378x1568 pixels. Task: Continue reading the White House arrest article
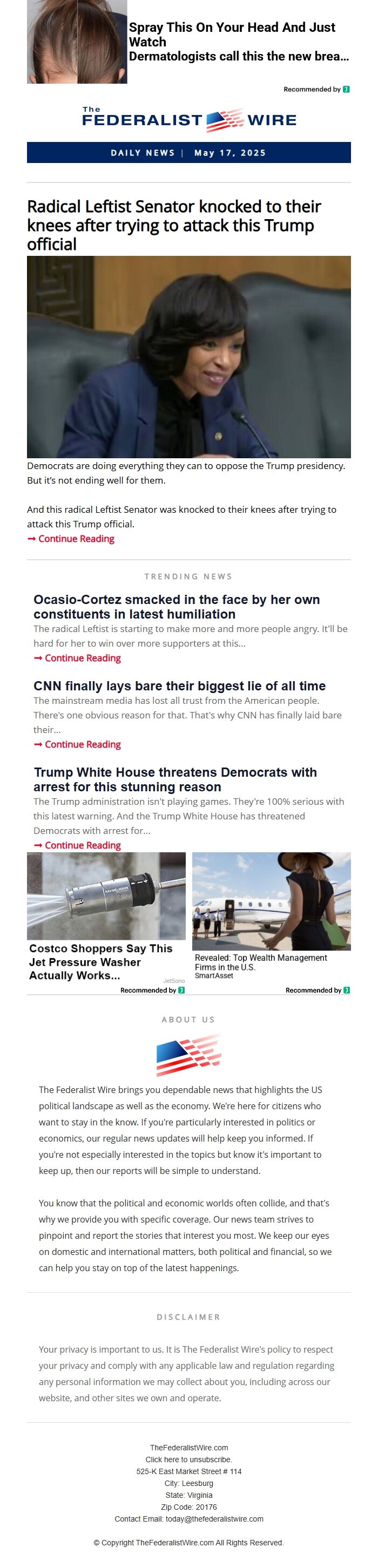(82, 845)
